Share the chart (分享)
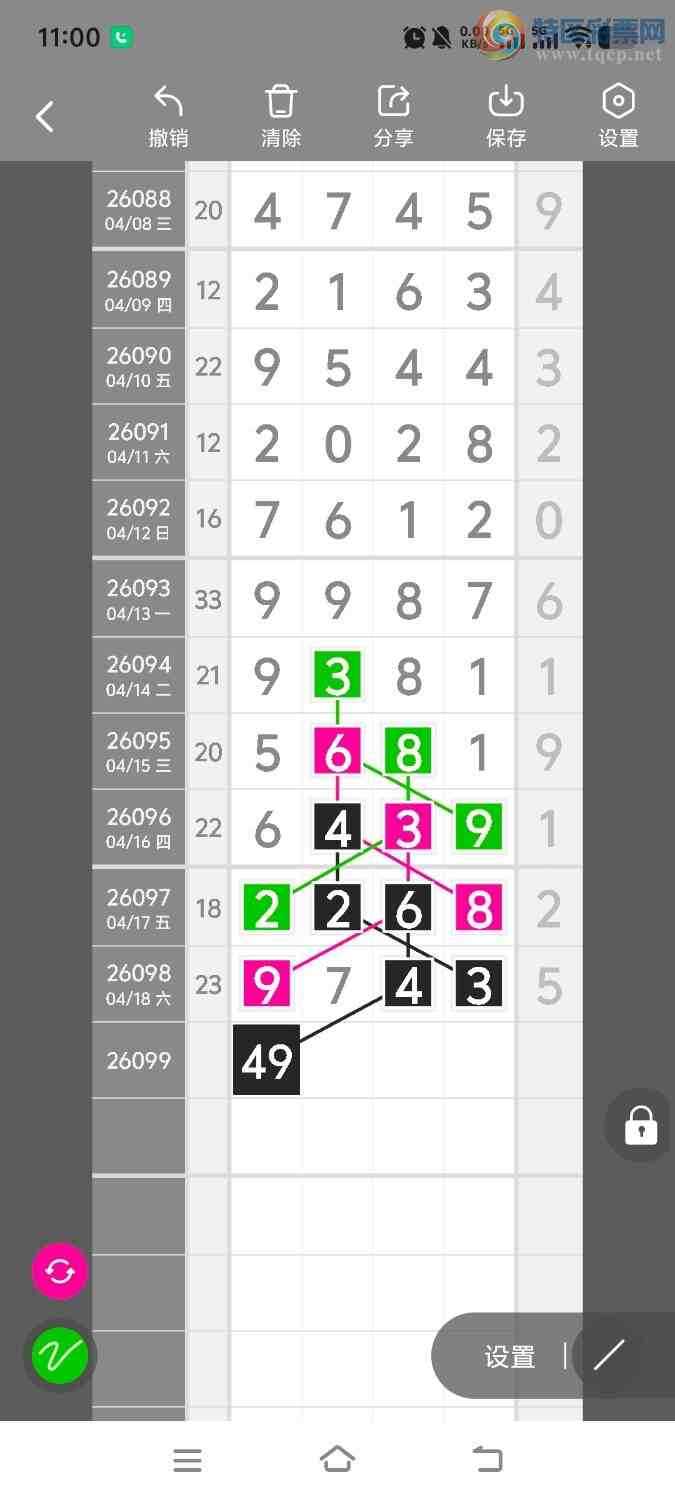Image resolution: width=675 pixels, height=1500 pixels. [393, 117]
